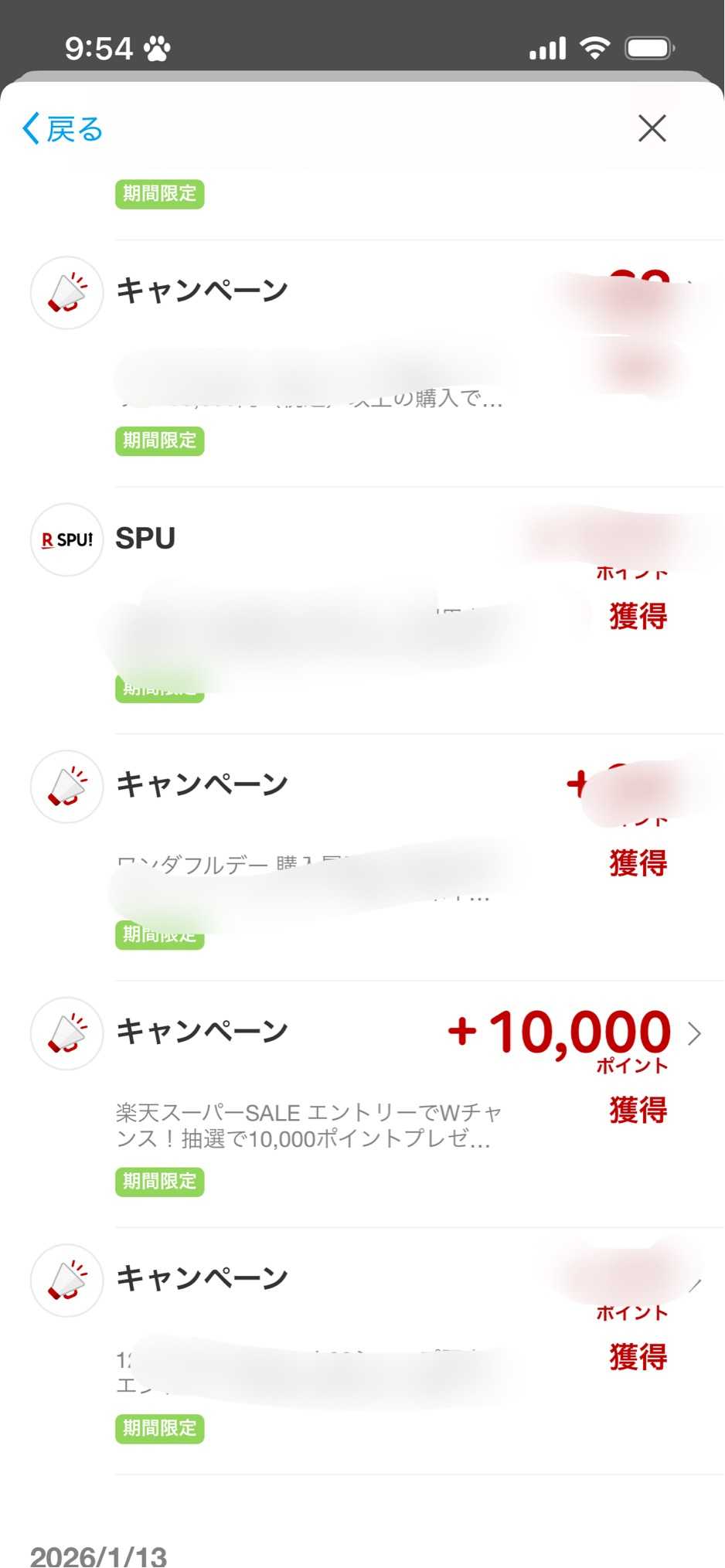Go back using the 戻る button
The height and width of the screenshot is (1568, 725).
tap(63, 129)
